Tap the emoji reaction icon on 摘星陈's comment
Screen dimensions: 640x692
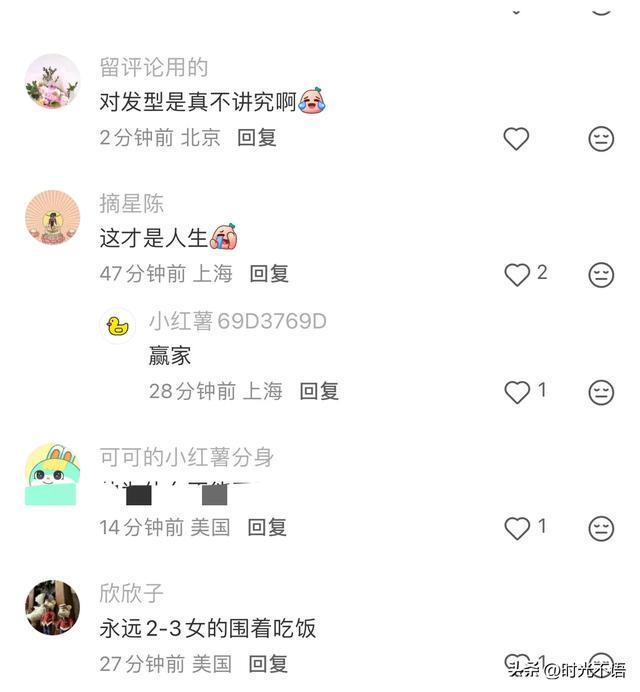(x=601, y=274)
